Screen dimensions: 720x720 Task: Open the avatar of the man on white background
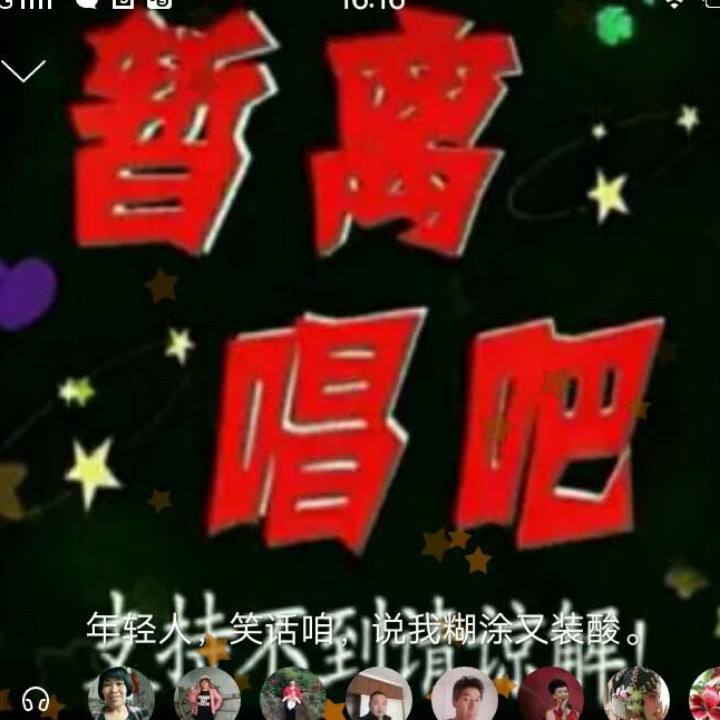[x=465, y=694]
